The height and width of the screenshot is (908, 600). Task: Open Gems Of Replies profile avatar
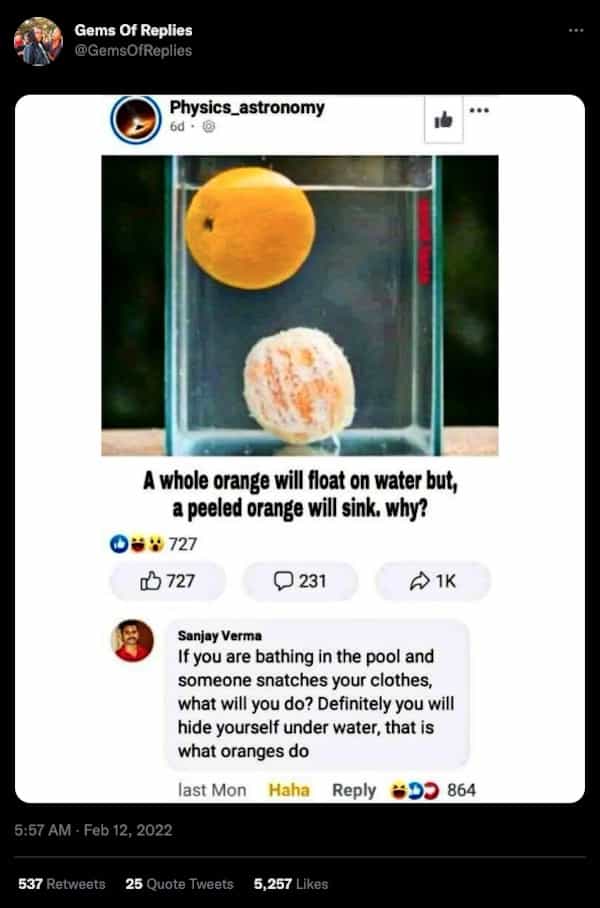coord(38,41)
